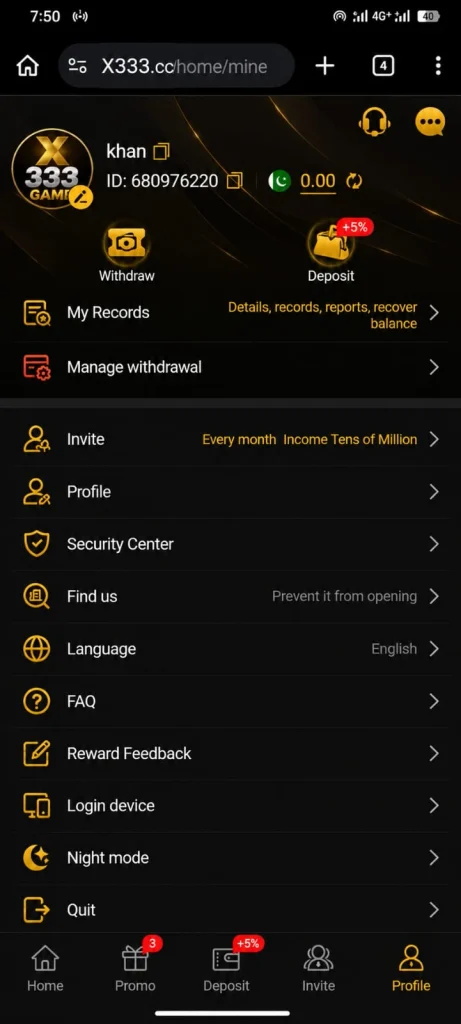The image size is (461, 1024).
Task: Refresh the account balance
Action: coord(354,181)
